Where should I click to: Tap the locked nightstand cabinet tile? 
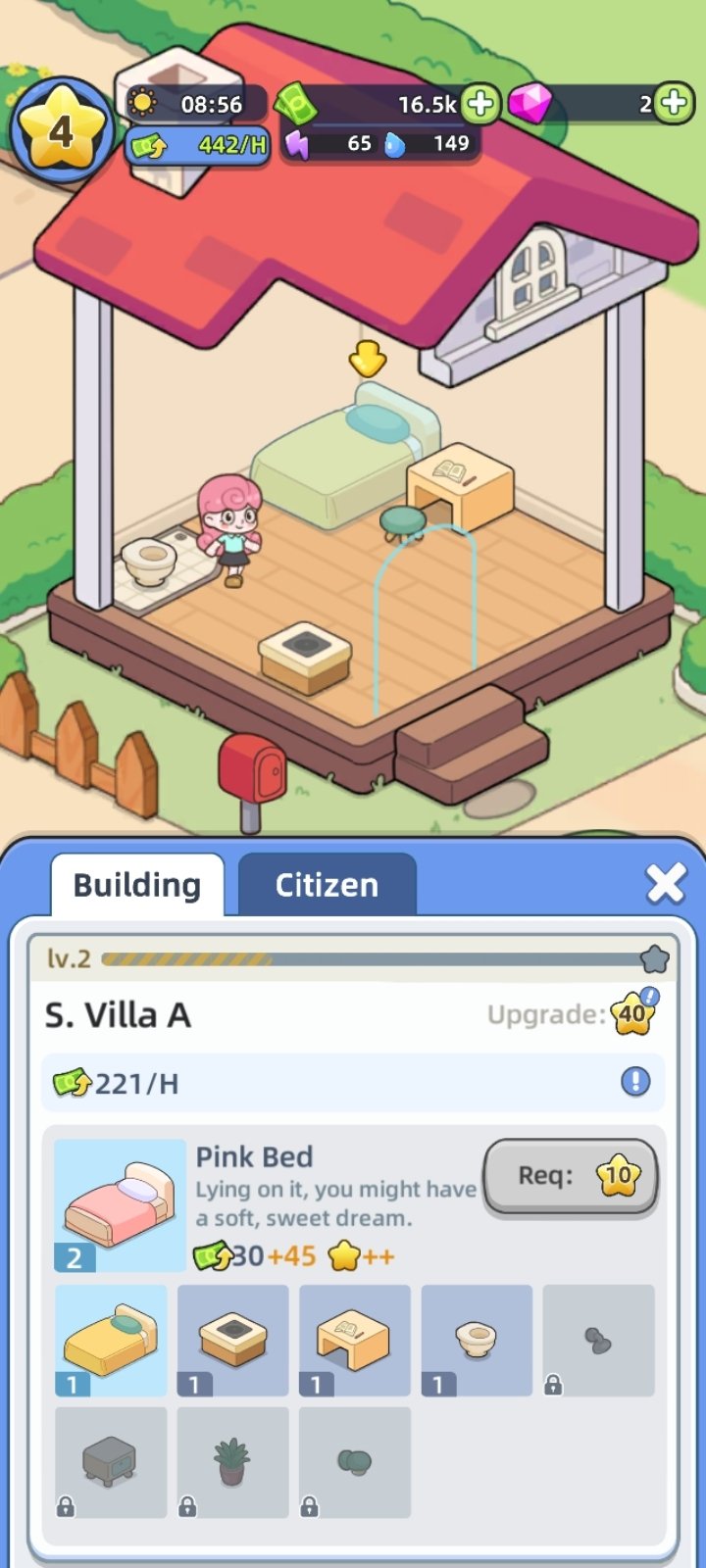pos(111,1462)
